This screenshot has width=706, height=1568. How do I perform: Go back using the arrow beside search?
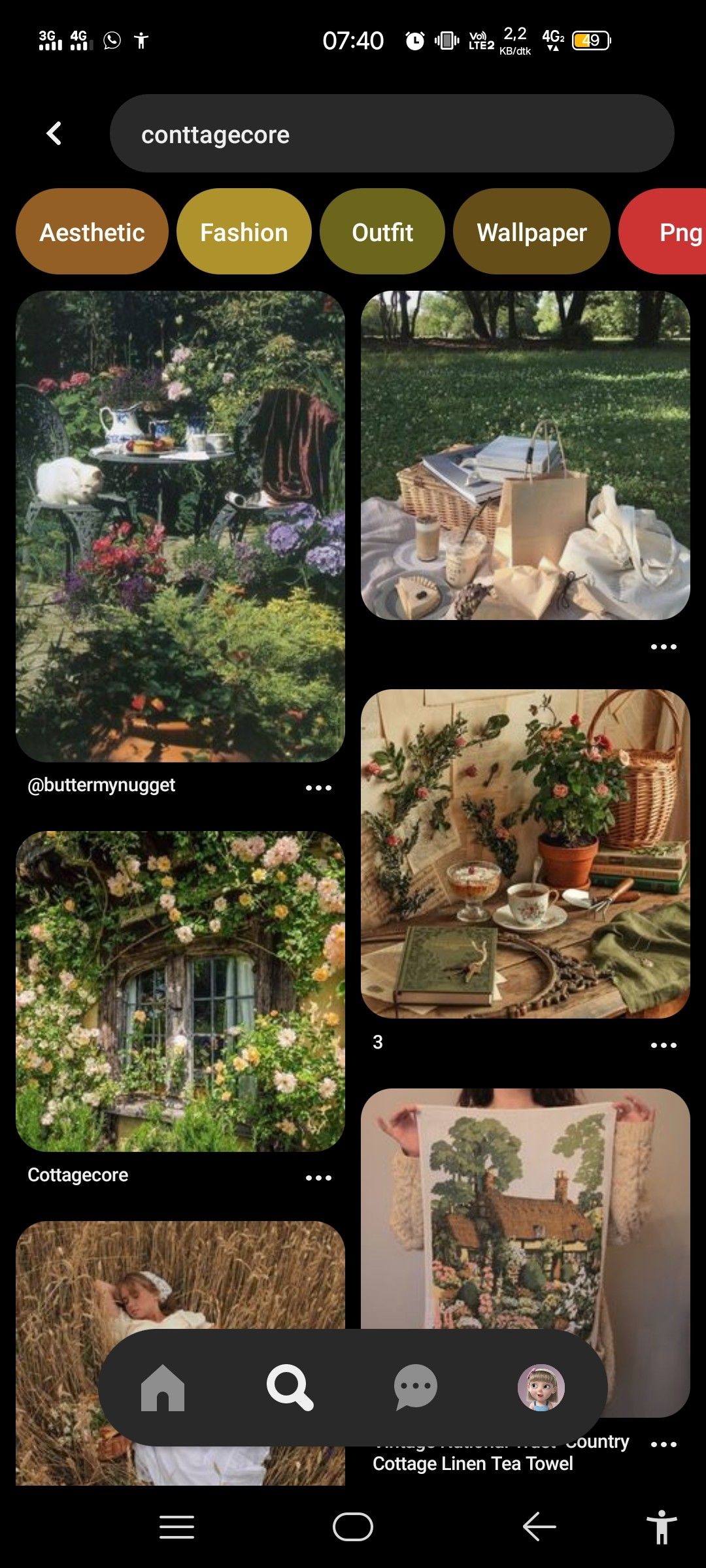point(55,134)
